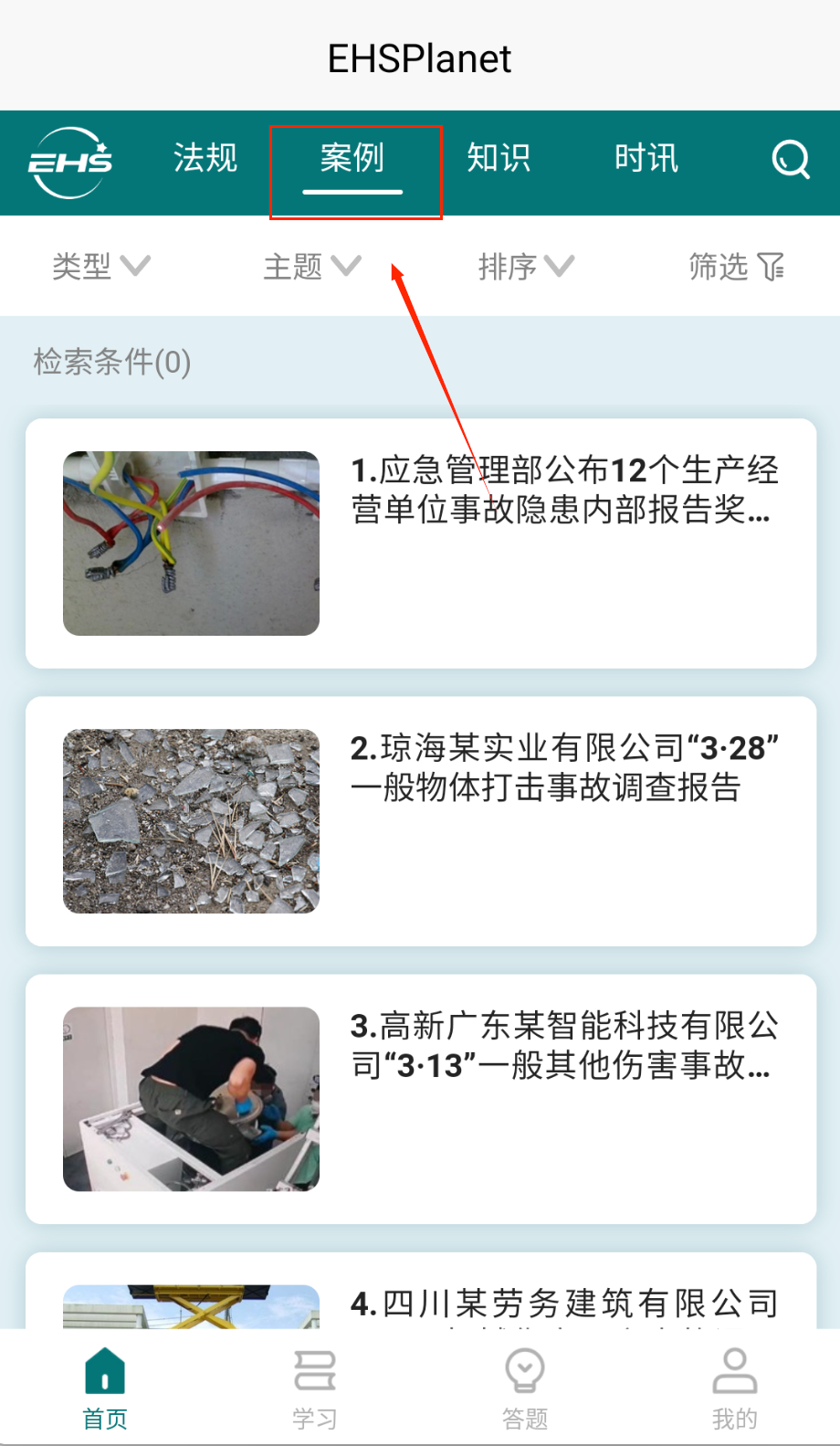The height and width of the screenshot is (1446, 840).
Task: Go to the 时讯 tab
Action: 646,158
